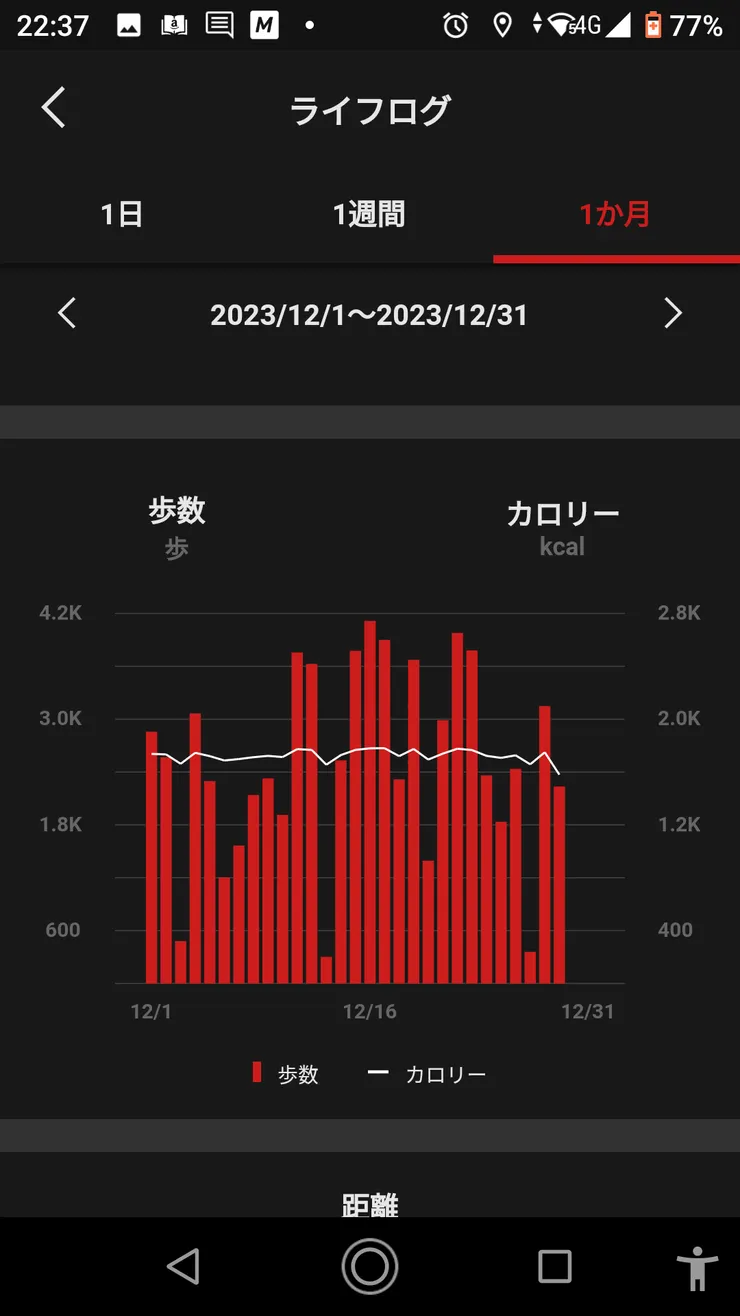
Task: Tap the messages notification icon in status bar
Action: (x=218, y=25)
